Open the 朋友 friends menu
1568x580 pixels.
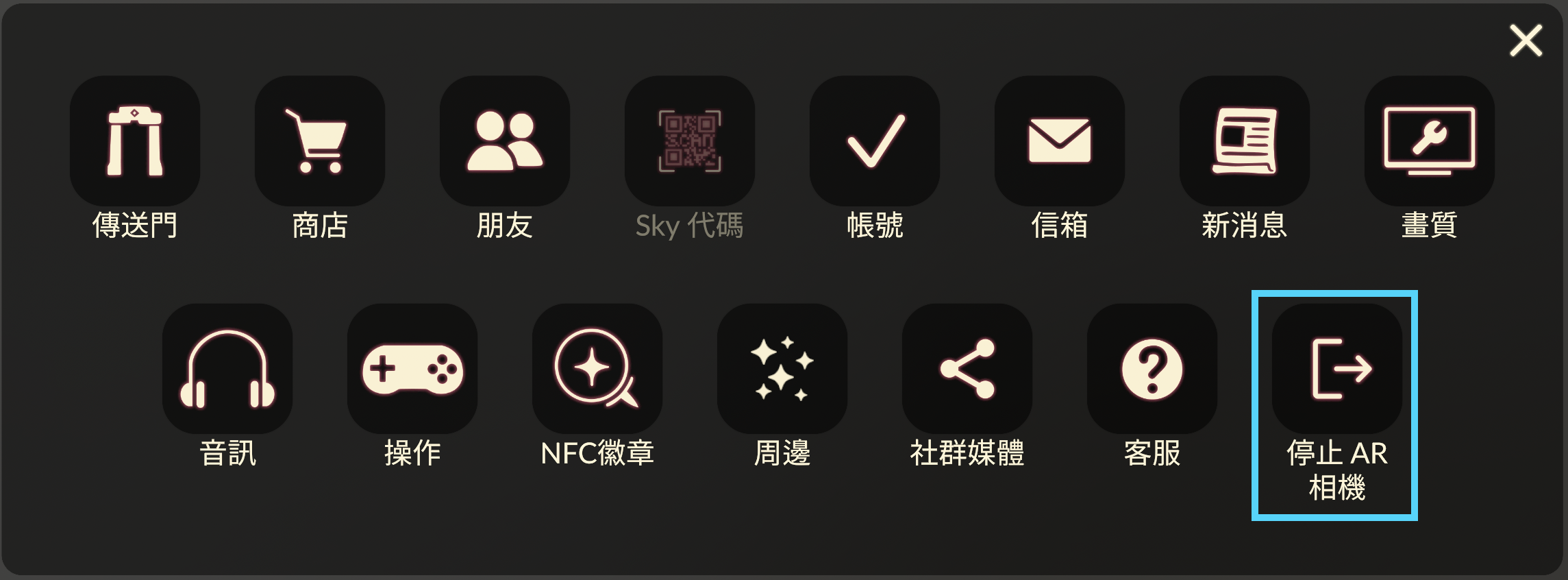(x=505, y=141)
